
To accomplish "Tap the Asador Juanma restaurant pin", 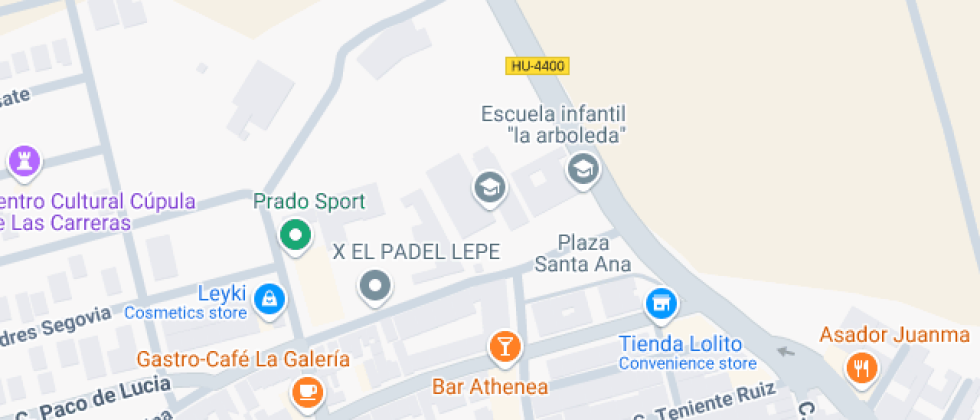I will [x=860, y=367].
